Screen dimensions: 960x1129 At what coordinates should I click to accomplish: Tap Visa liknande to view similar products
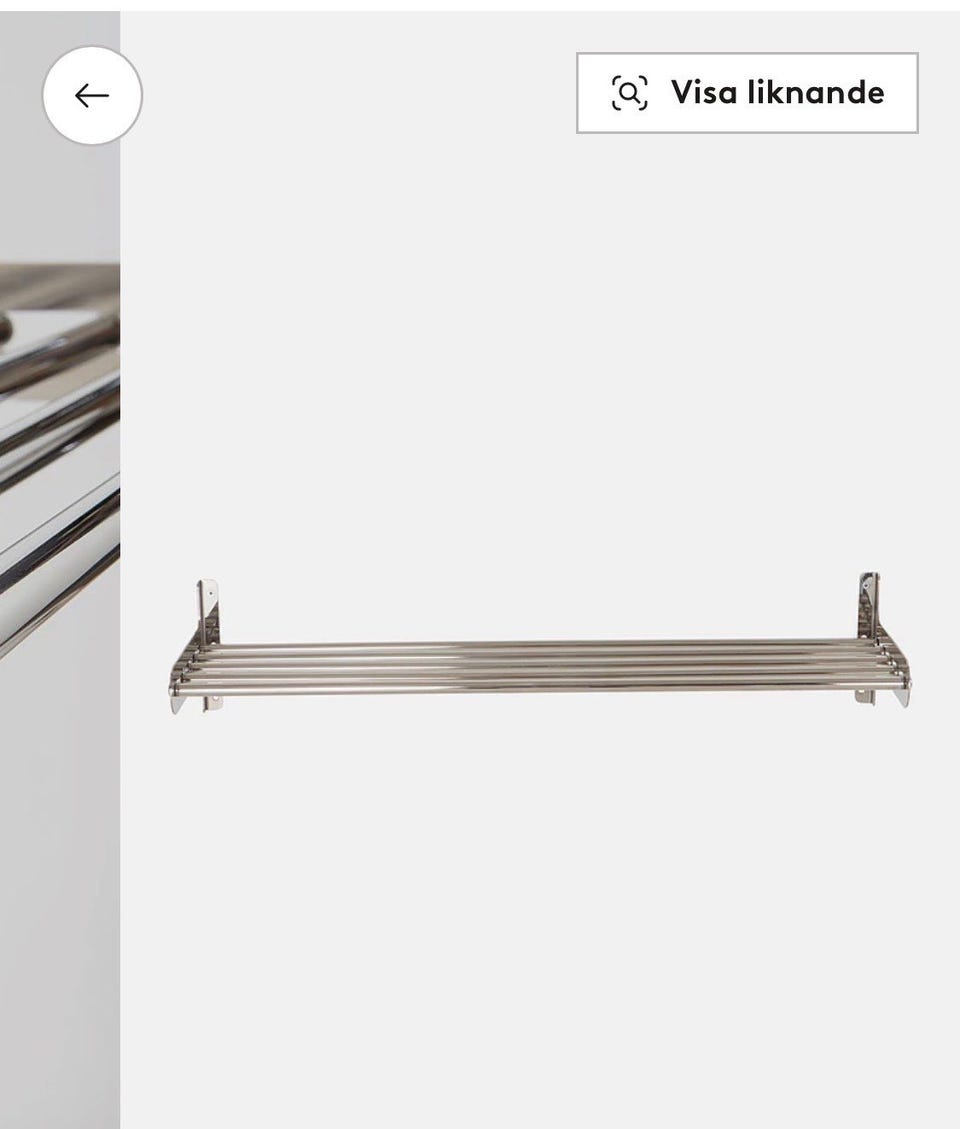pyautogui.click(x=747, y=93)
